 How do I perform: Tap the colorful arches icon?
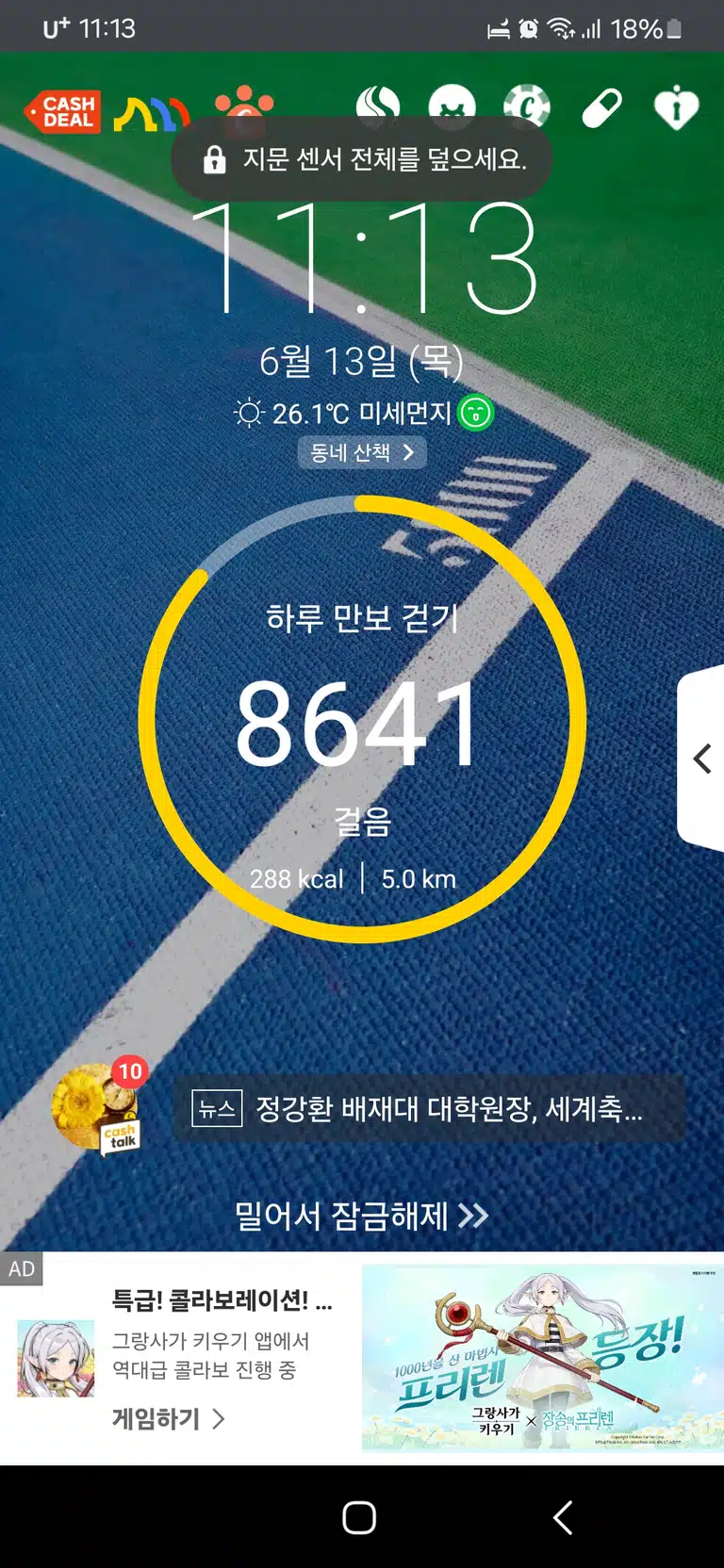pyautogui.click(x=152, y=113)
